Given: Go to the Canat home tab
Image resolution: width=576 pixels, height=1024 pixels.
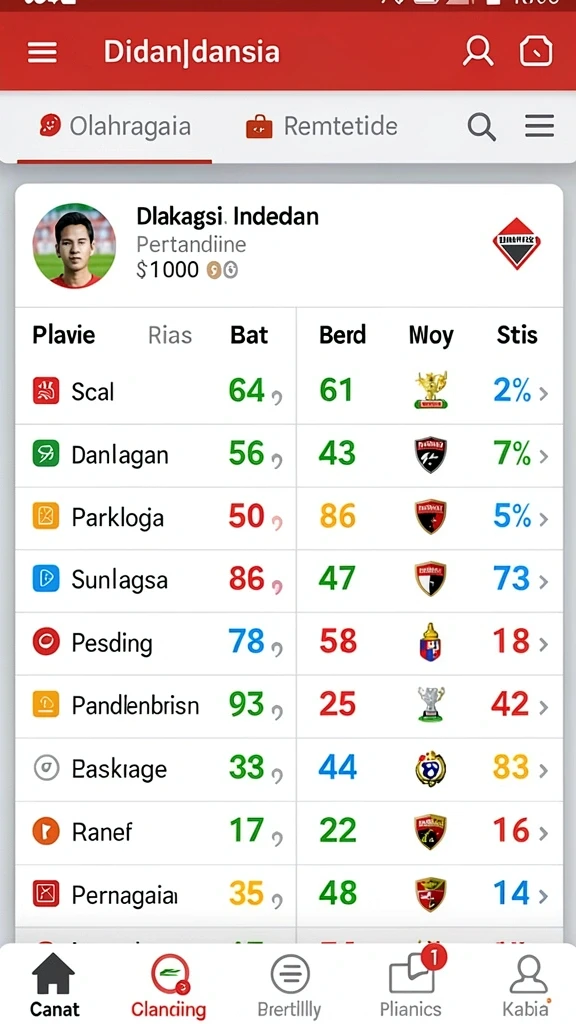Looking at the screenshot, I should (54, 985).
